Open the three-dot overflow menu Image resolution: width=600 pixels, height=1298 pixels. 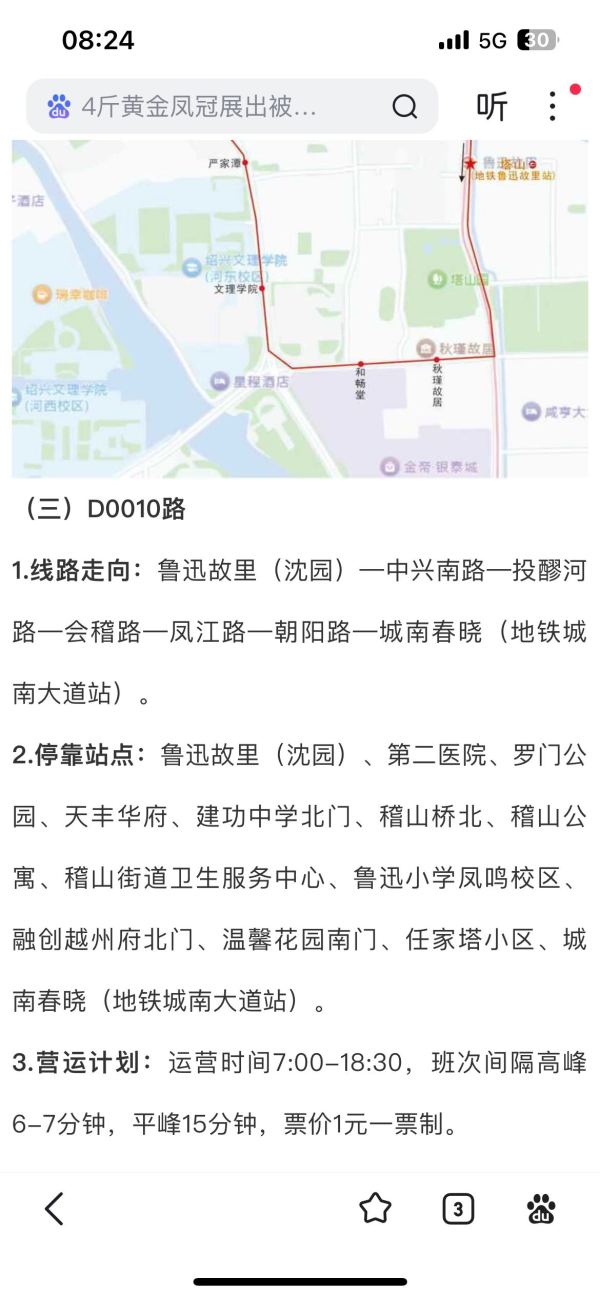[552, 106]
